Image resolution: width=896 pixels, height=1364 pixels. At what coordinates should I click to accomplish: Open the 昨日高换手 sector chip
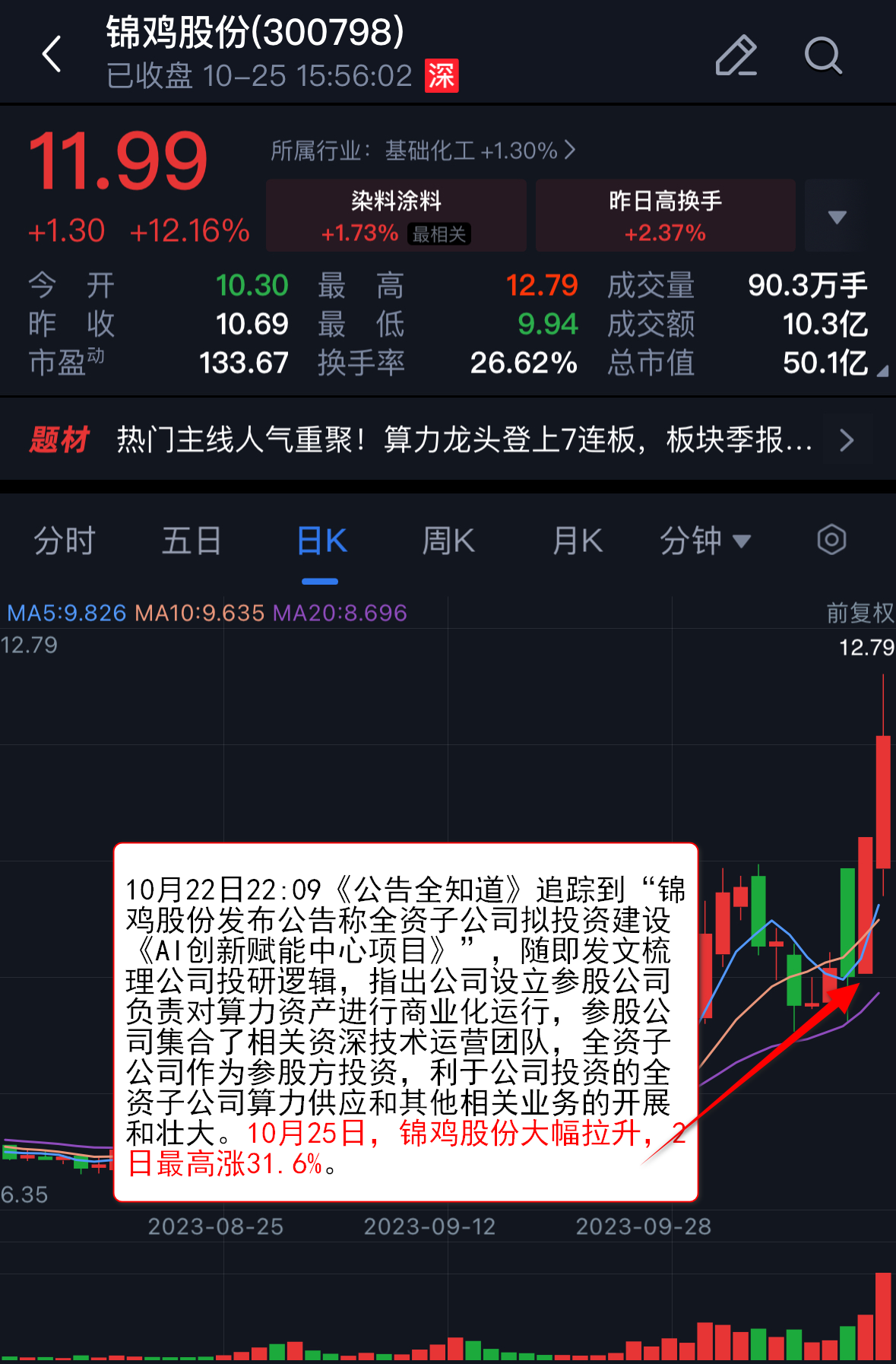(x=665, y=215)
